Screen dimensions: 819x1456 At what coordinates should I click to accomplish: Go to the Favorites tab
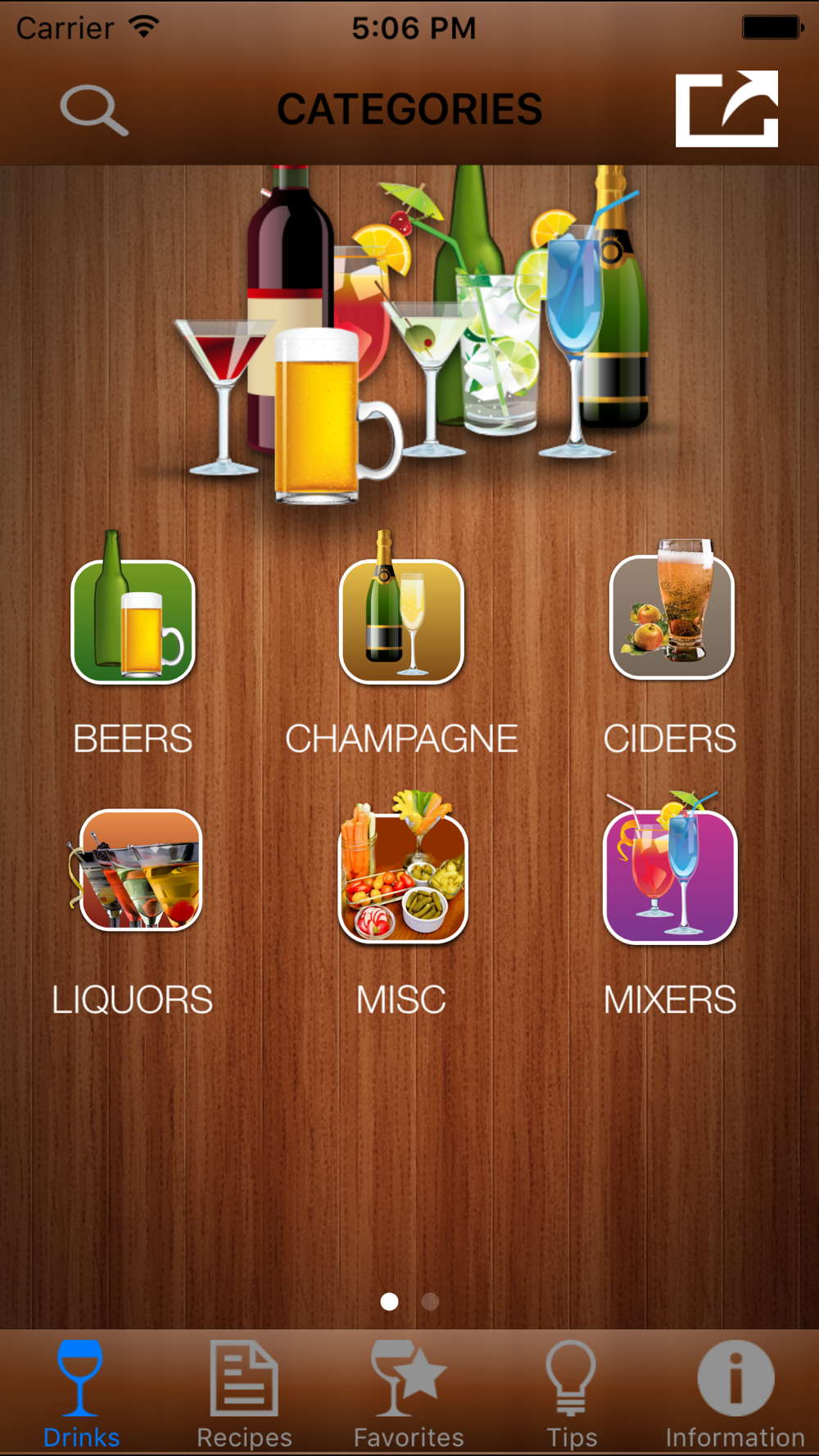click(409, 1393)
